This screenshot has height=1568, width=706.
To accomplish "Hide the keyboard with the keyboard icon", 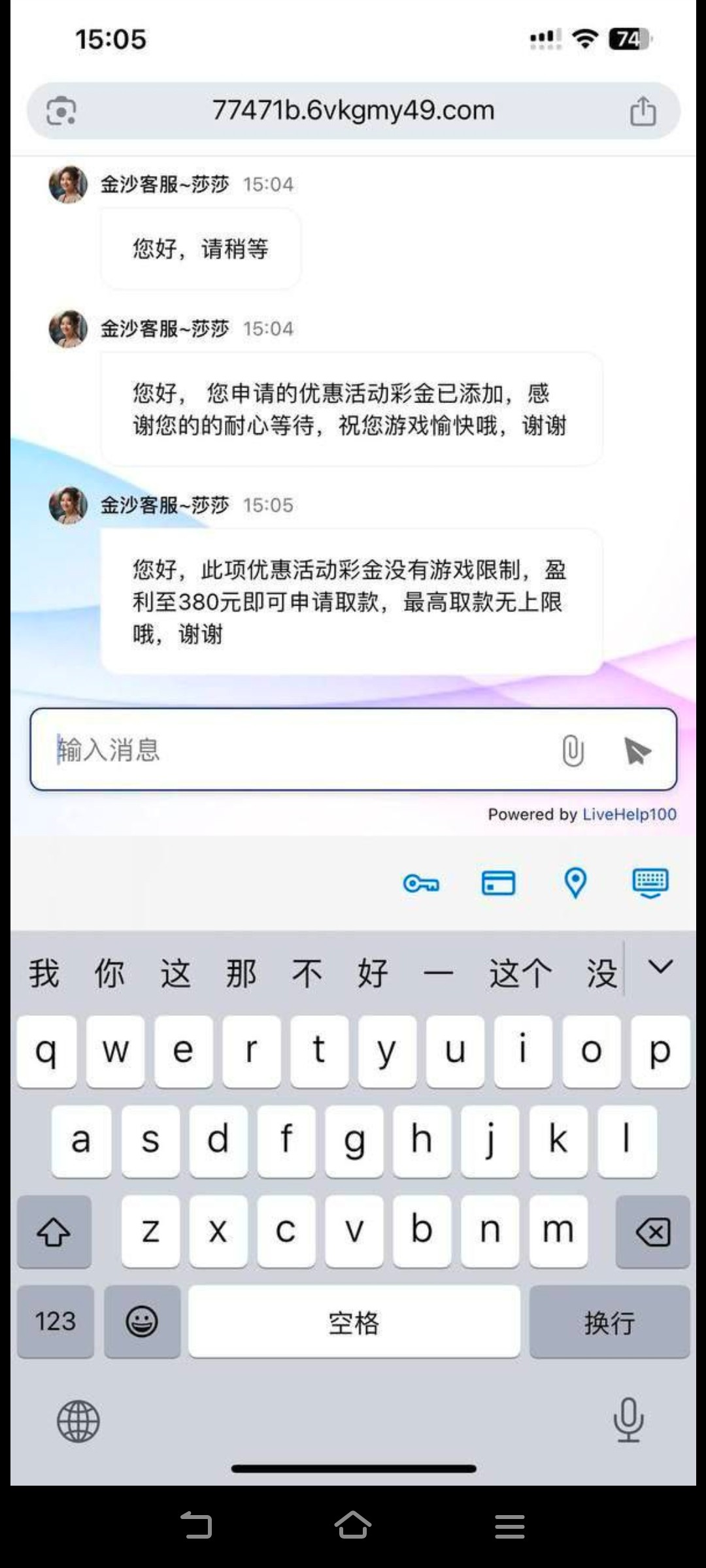I will pyautogui.click(x=650, y=883).
